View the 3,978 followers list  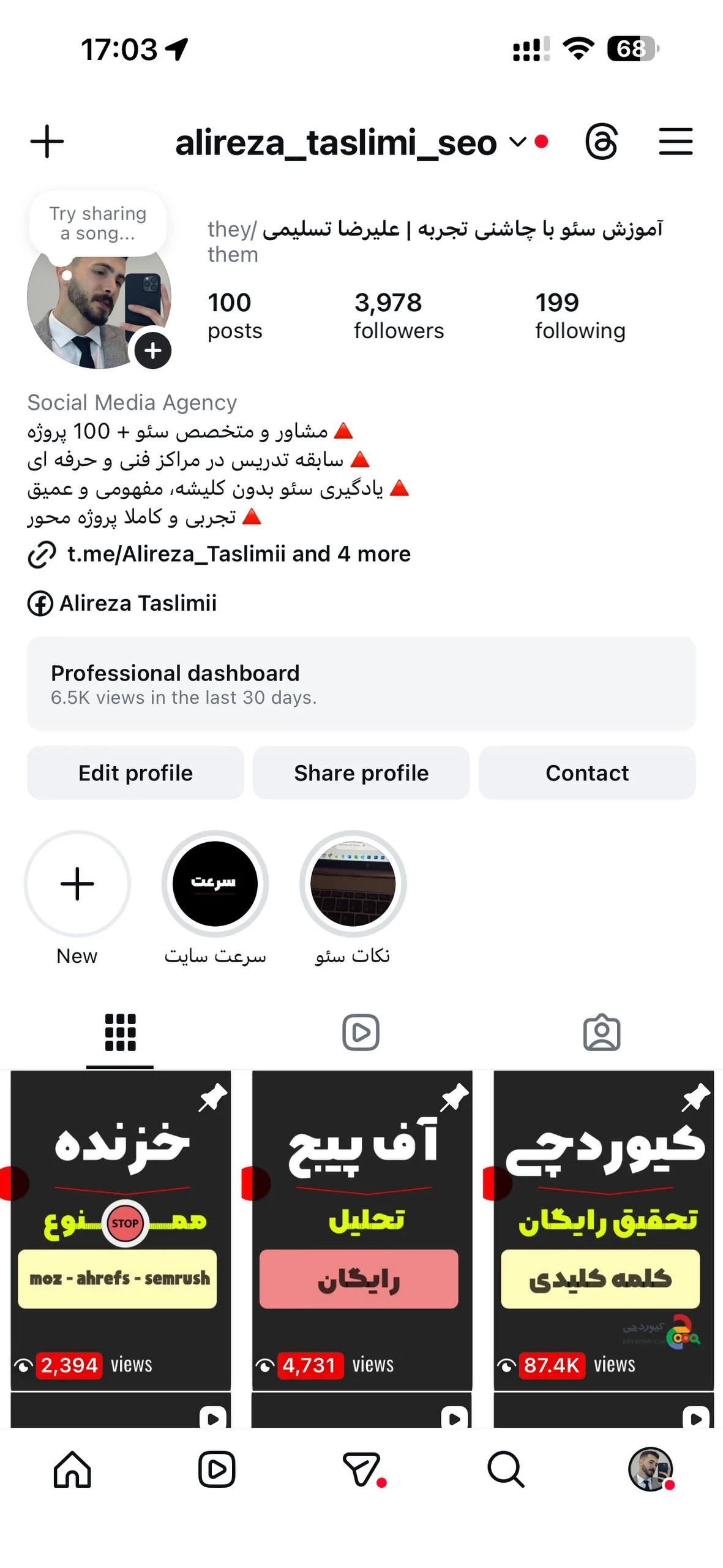(399, 315)
